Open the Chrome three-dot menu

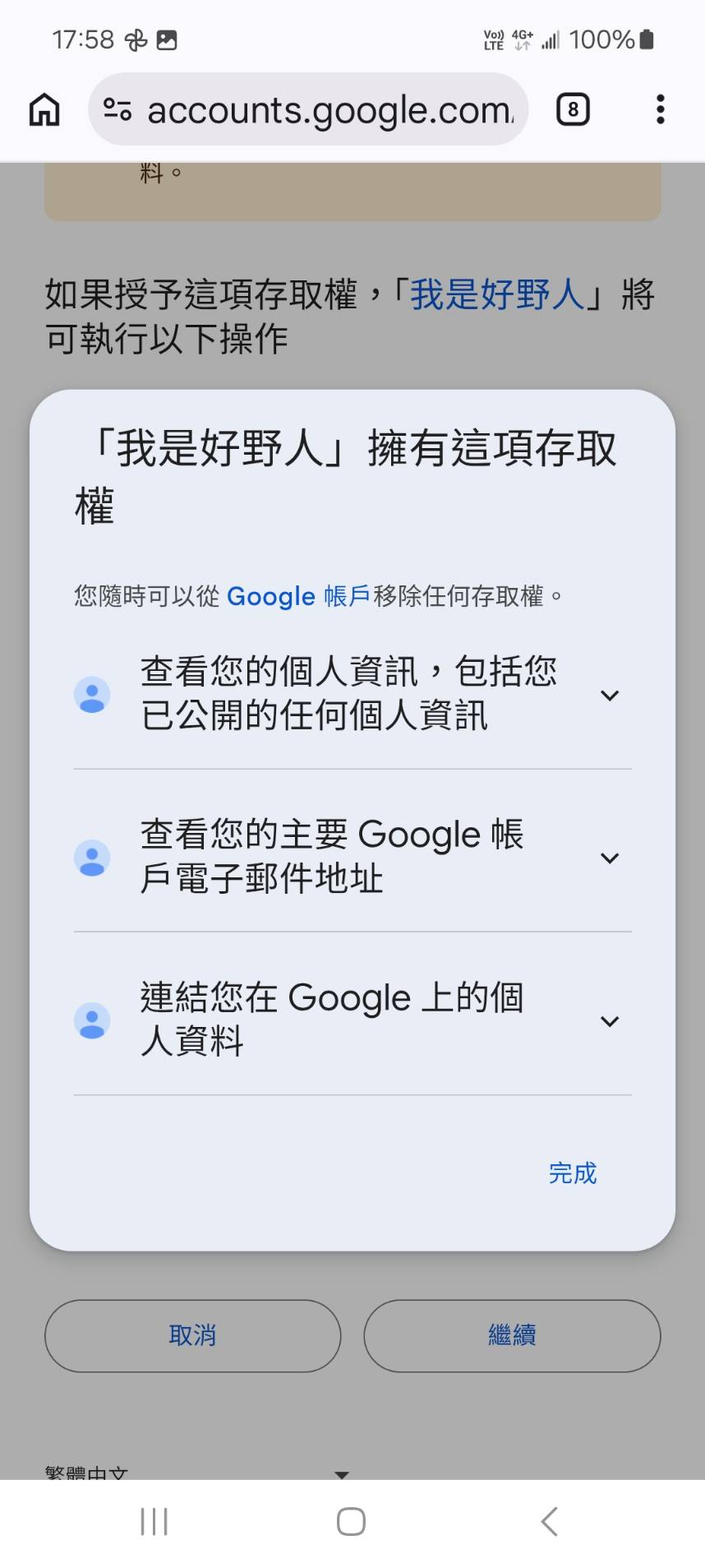pos(660,109)
